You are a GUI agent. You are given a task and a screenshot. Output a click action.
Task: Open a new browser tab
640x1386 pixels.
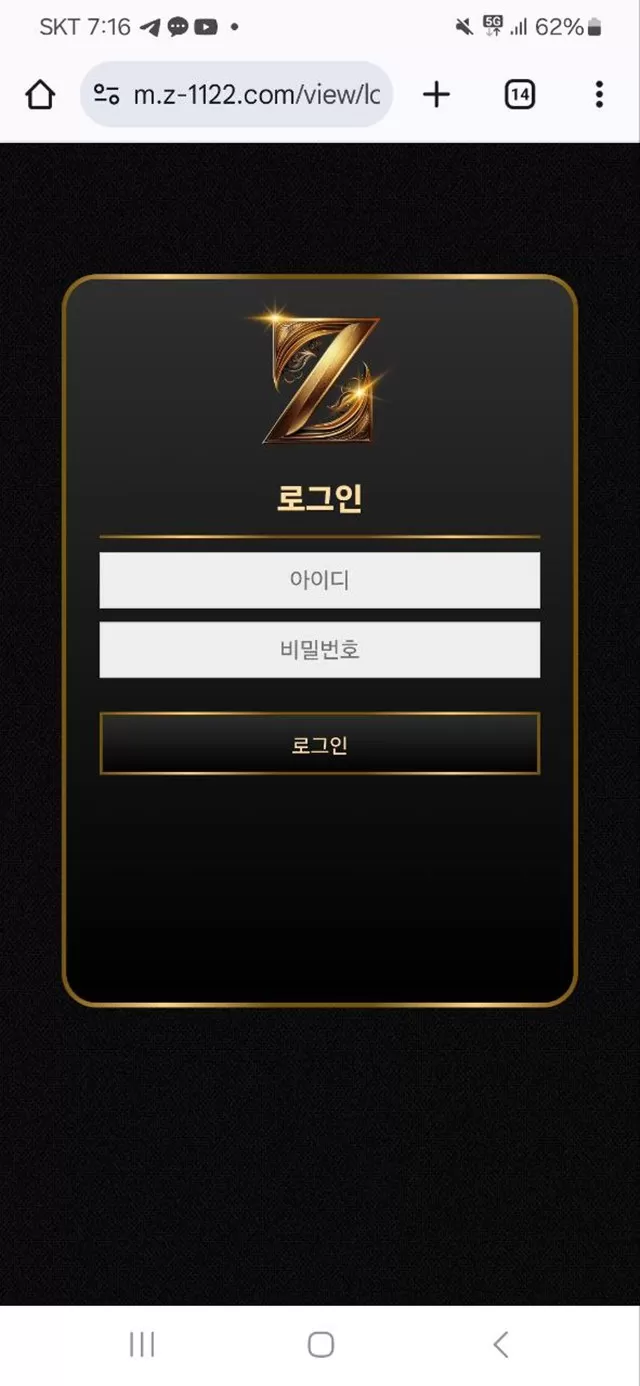click(436, 95)
